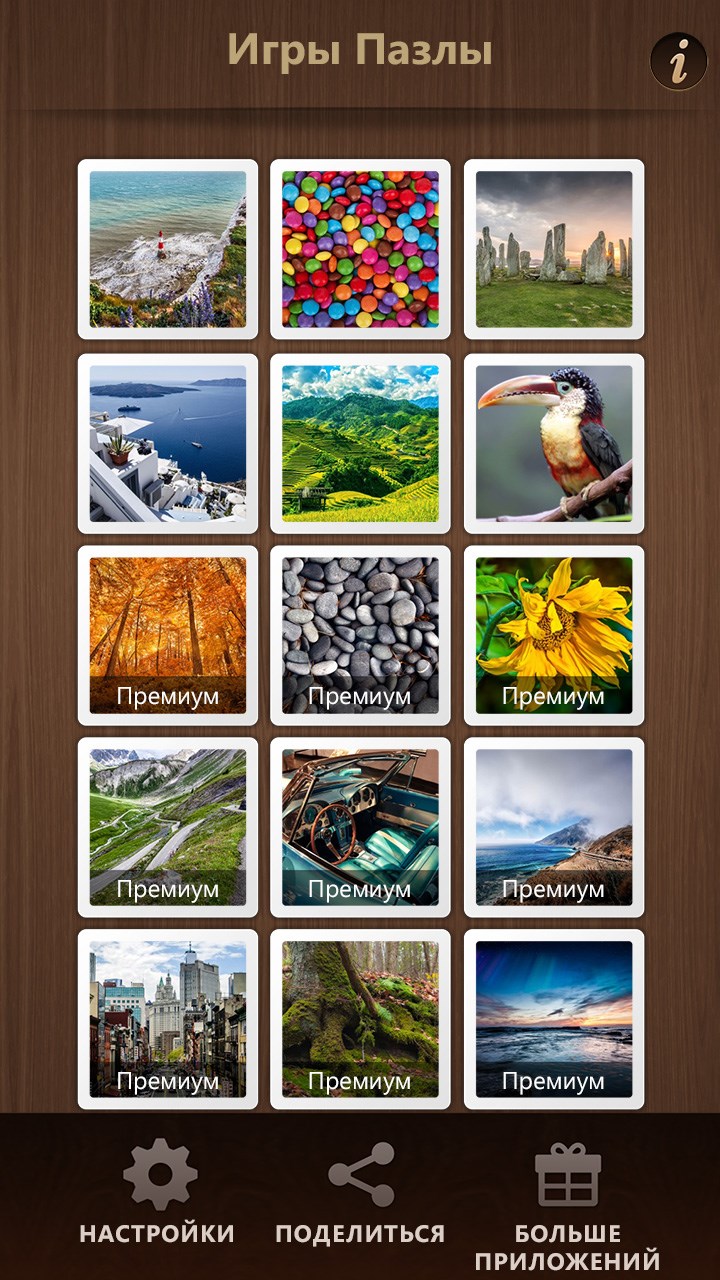Open the premium mountain road puzzle
The image size is (720, 1280).
(168, 827)
